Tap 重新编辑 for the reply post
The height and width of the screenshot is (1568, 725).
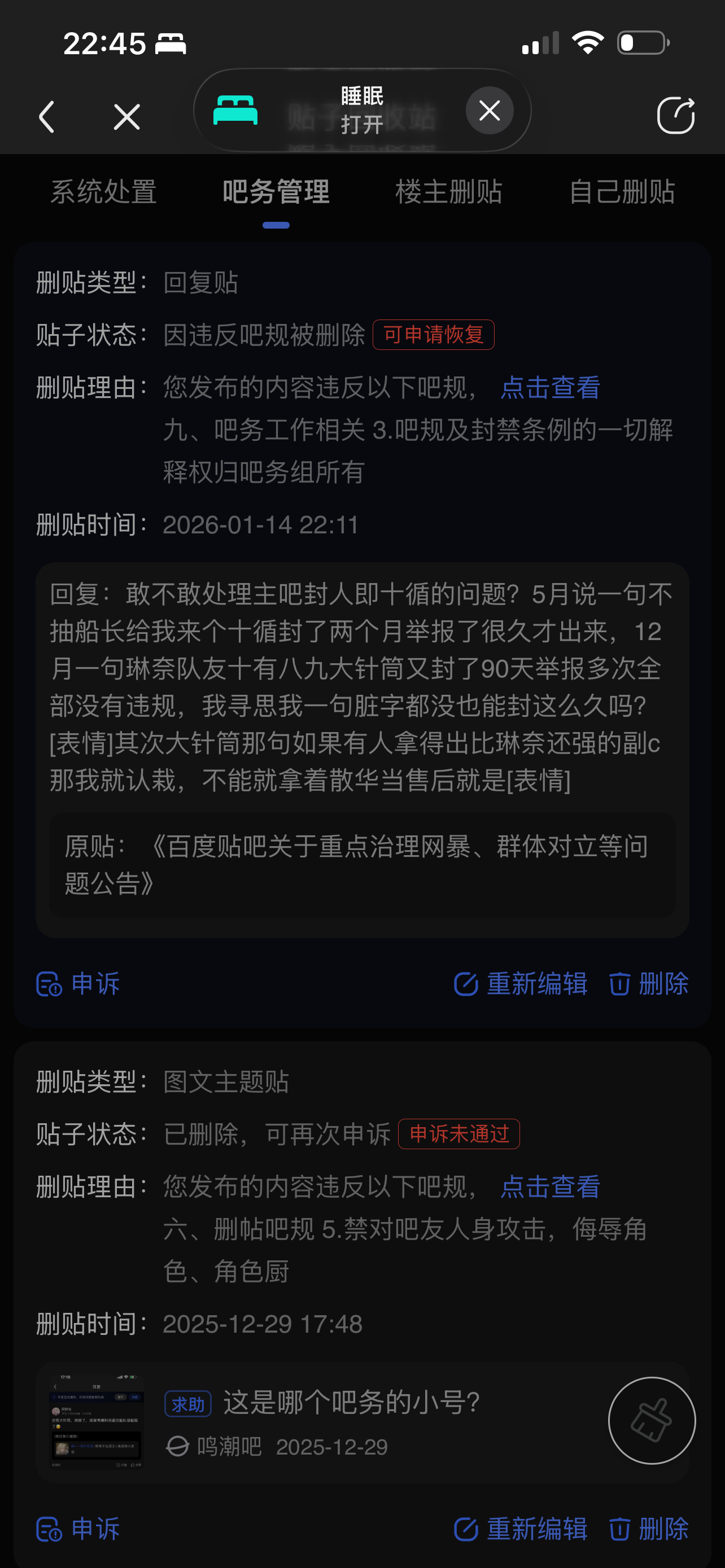click(521, 984)
